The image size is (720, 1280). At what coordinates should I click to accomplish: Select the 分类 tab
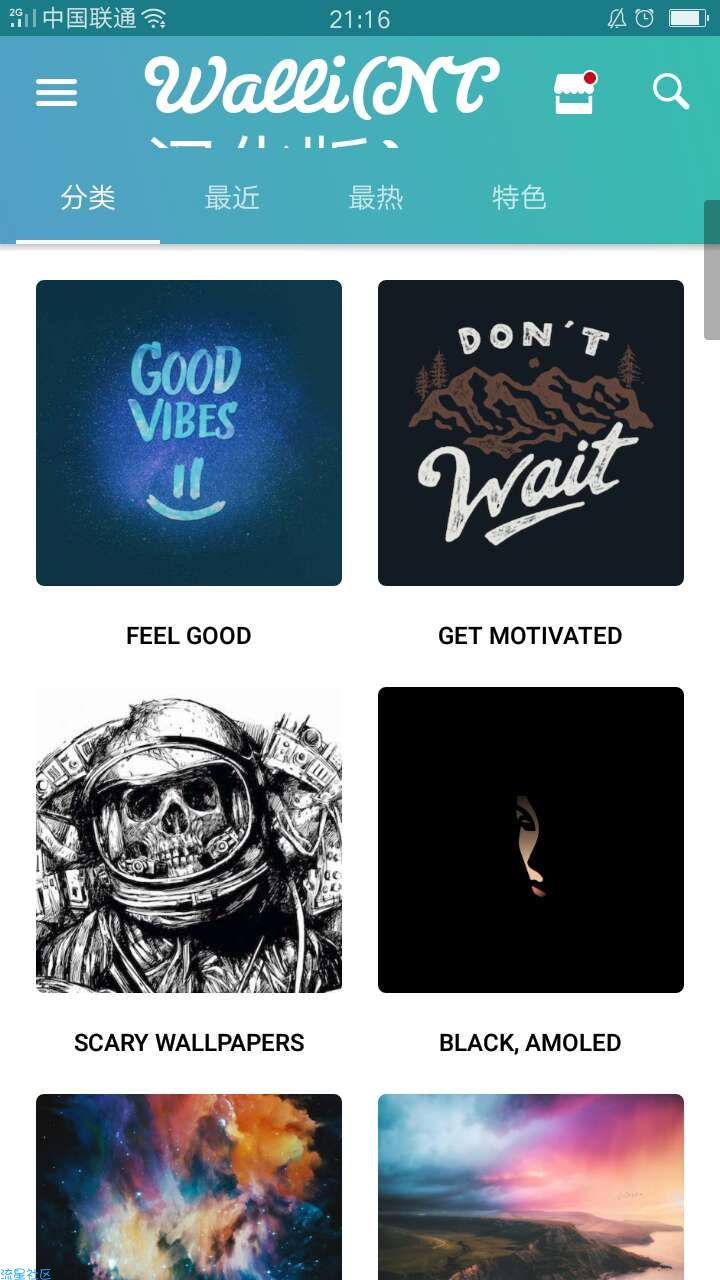(x=88, y=198)
